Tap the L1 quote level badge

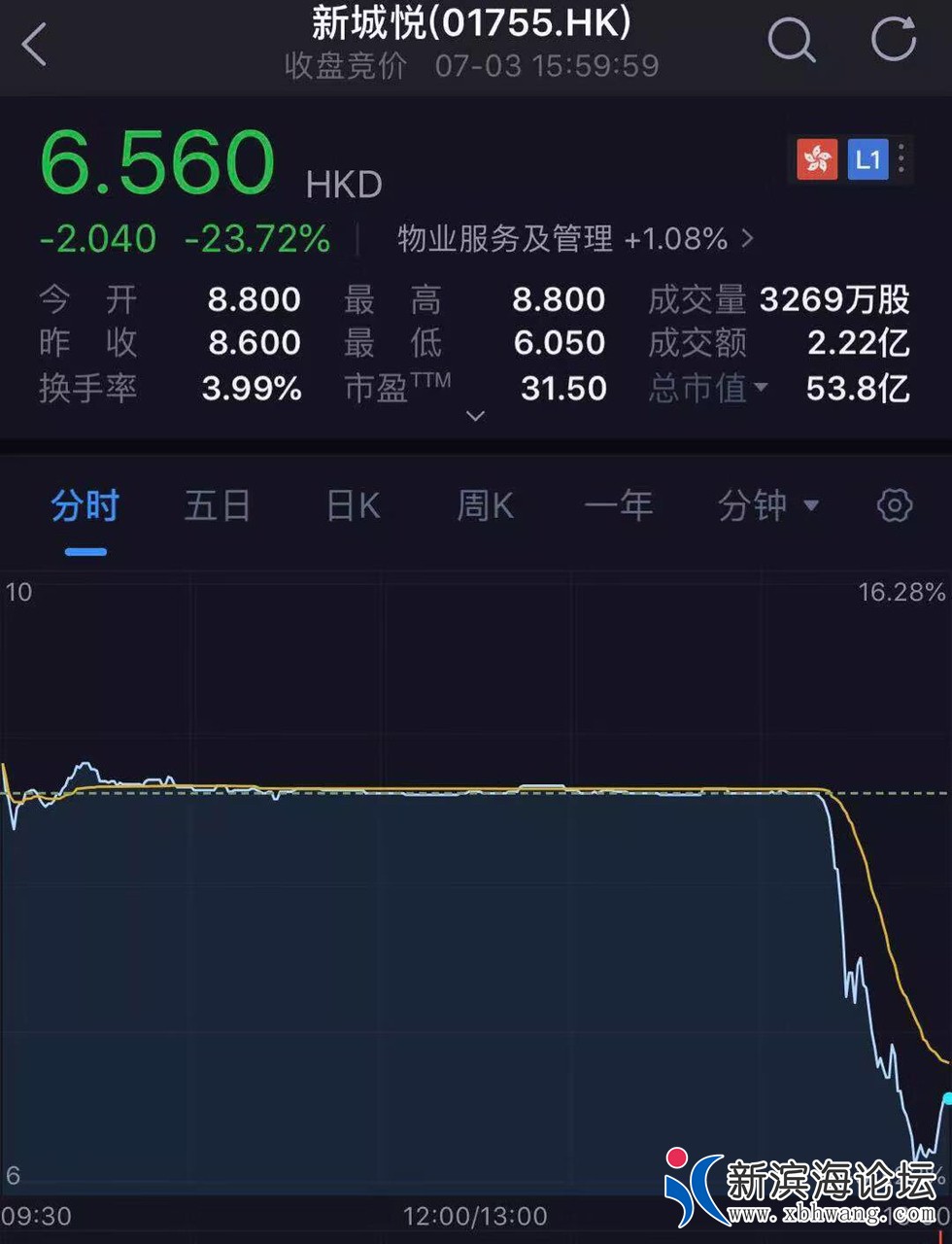(867, 159)
